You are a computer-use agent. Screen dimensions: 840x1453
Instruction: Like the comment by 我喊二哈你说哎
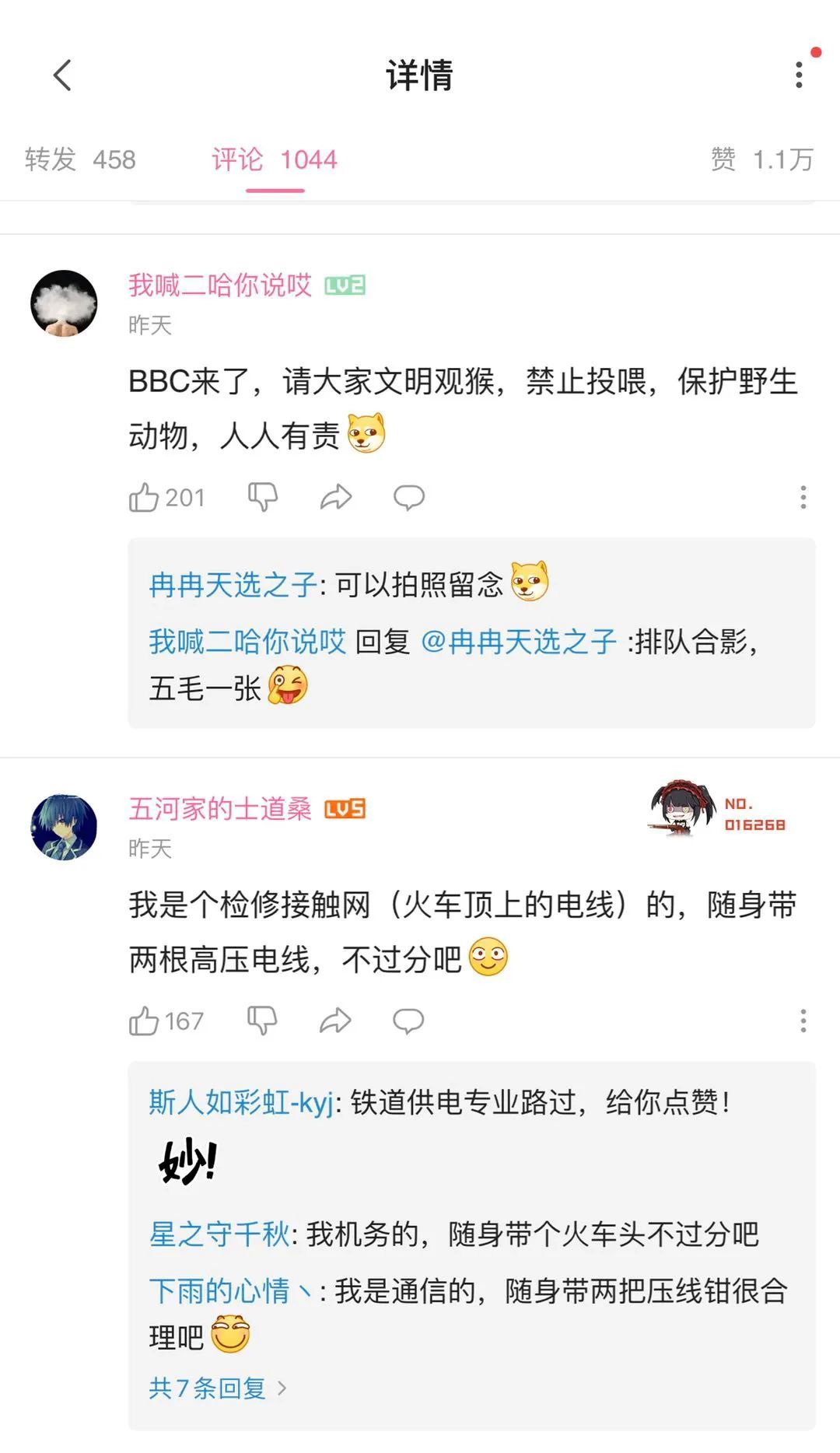coord(145,497)
